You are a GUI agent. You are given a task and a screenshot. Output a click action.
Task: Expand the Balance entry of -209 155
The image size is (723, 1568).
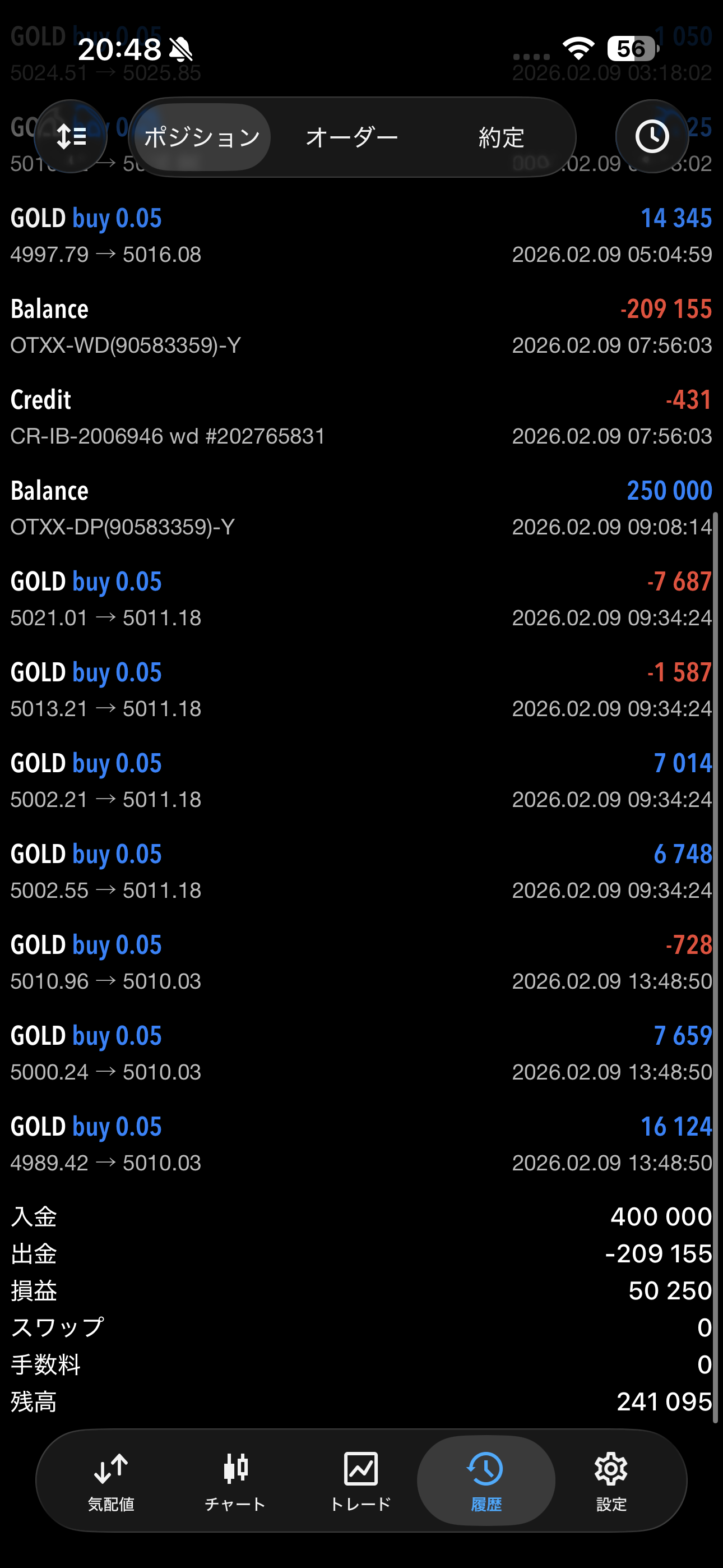[x=361, y=327]
